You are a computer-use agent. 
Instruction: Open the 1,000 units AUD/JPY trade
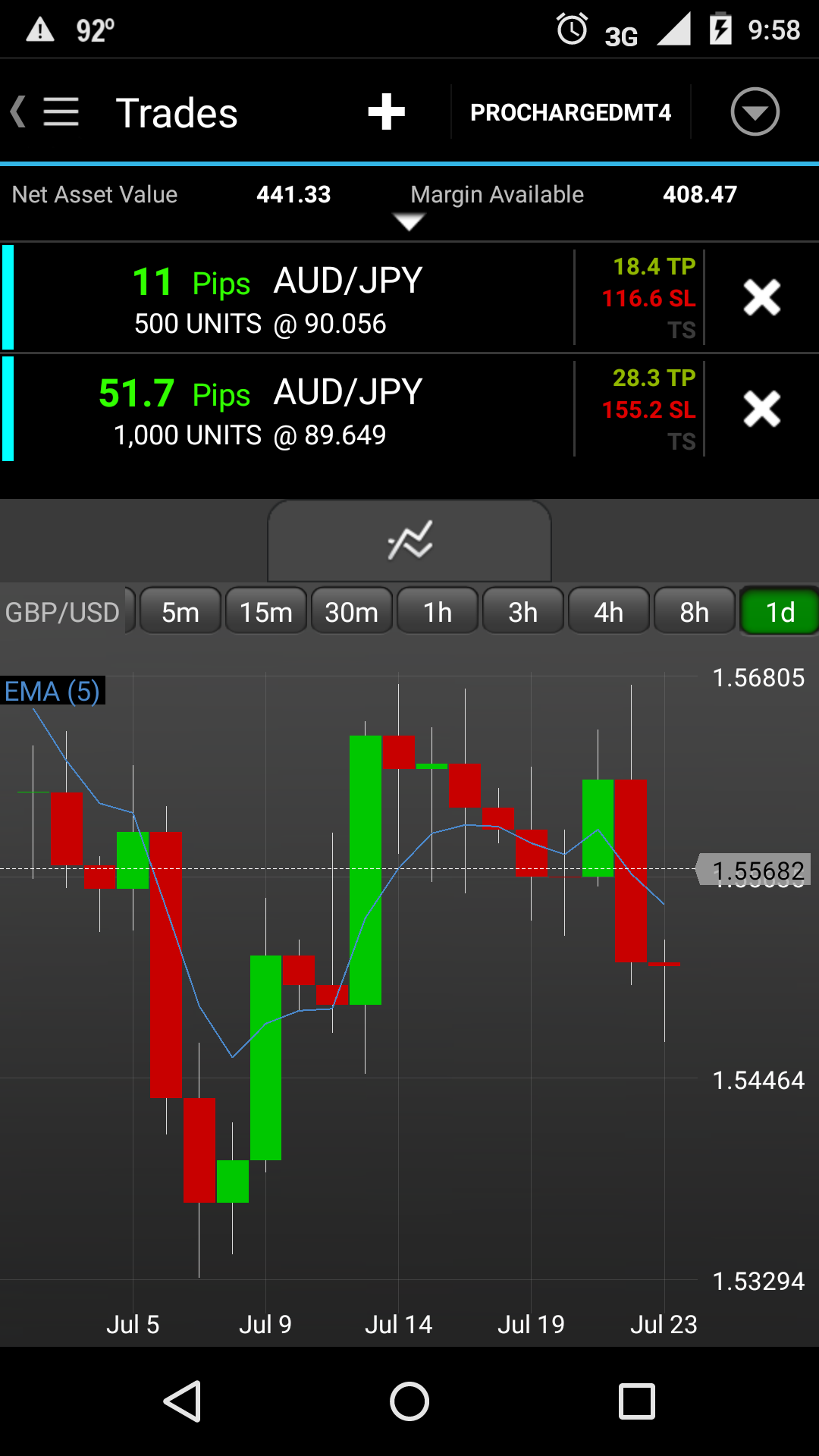pos(288,410)
